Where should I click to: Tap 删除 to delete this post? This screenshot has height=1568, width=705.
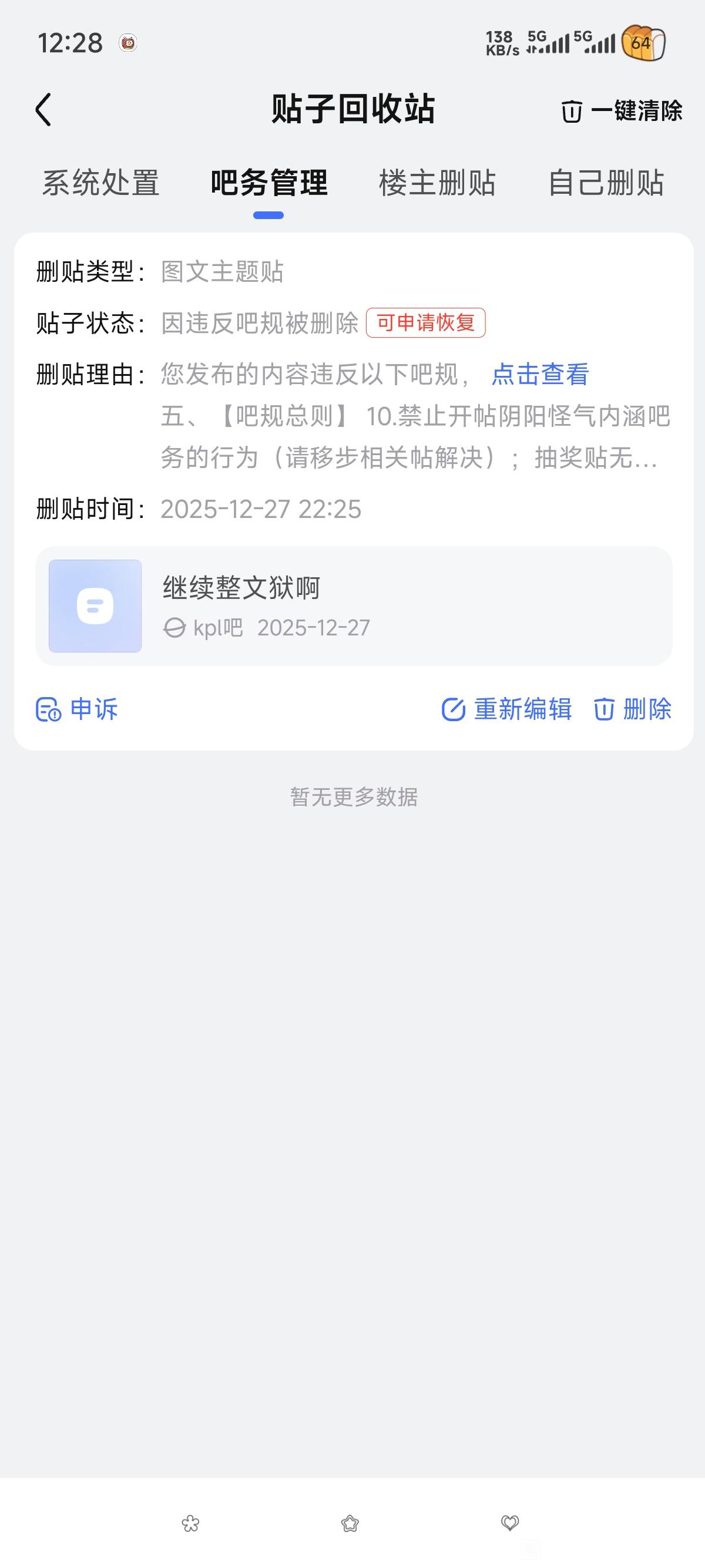pyautogui.click(x=633, y=709)
